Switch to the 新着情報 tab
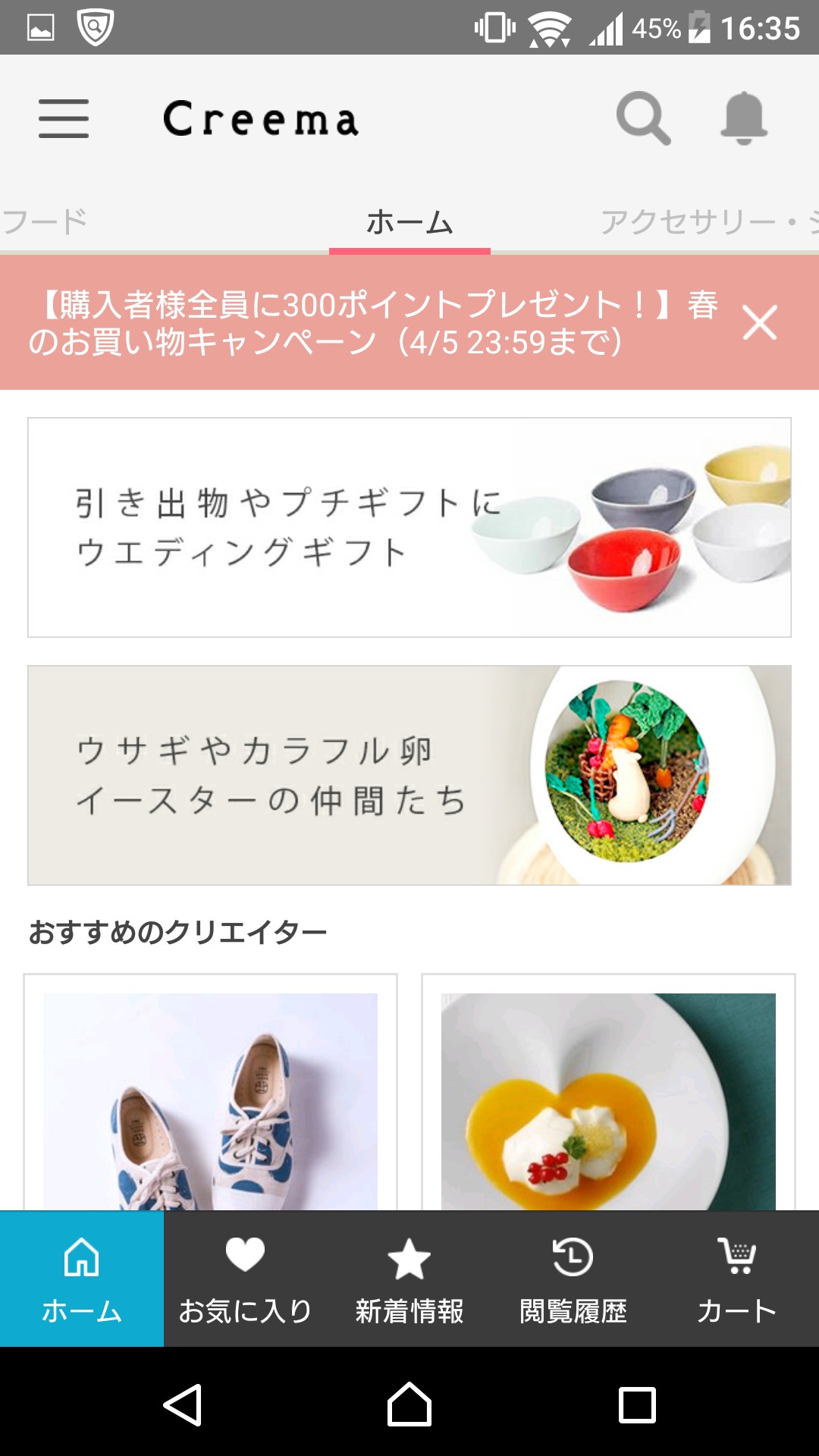819x1456 pixels. [x=409, y=1279]
